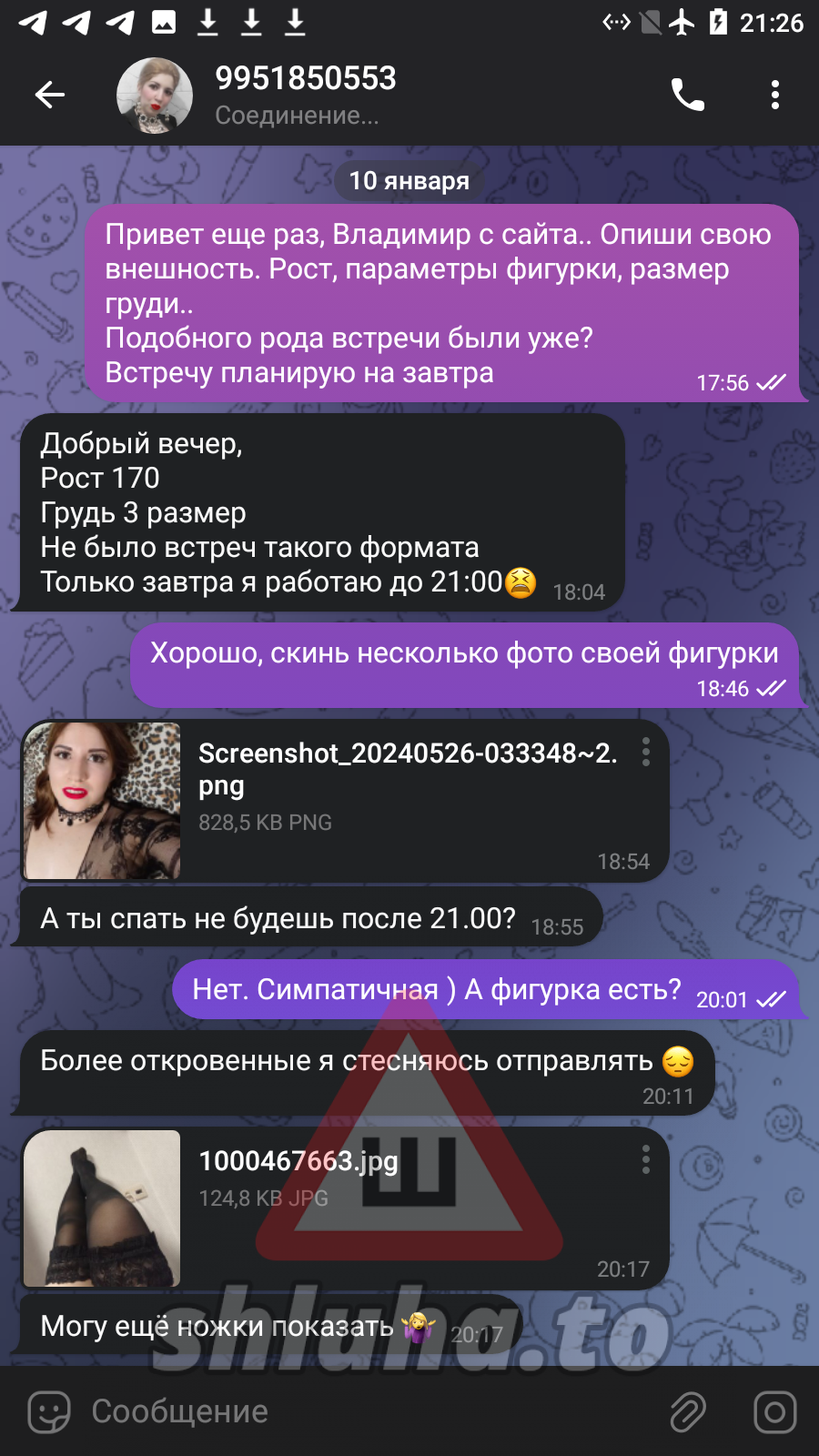
Task: Open options for the Screenshot PNG file
Action: tap(646, 753)
